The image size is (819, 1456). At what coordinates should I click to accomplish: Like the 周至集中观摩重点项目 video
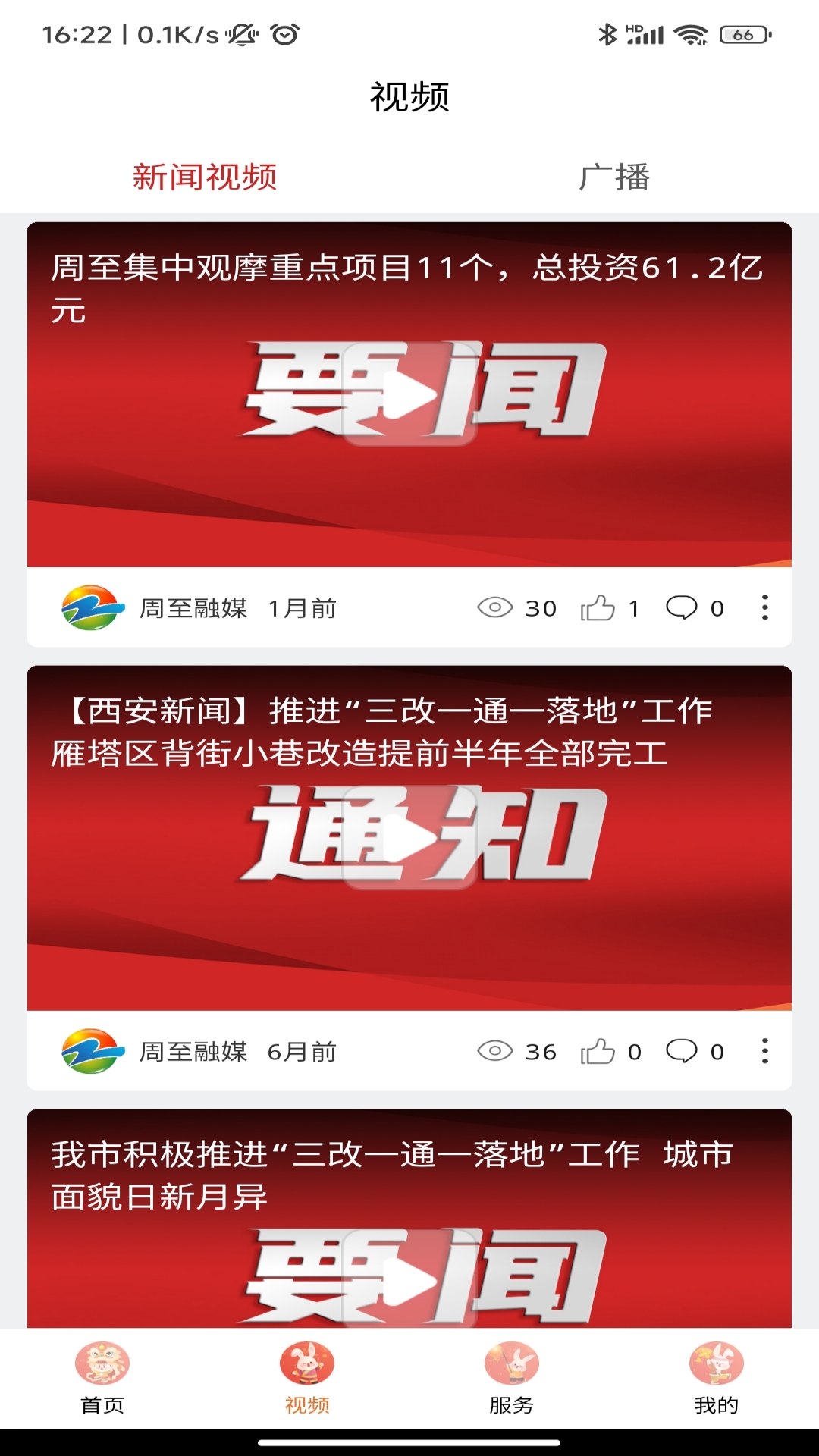598,608
